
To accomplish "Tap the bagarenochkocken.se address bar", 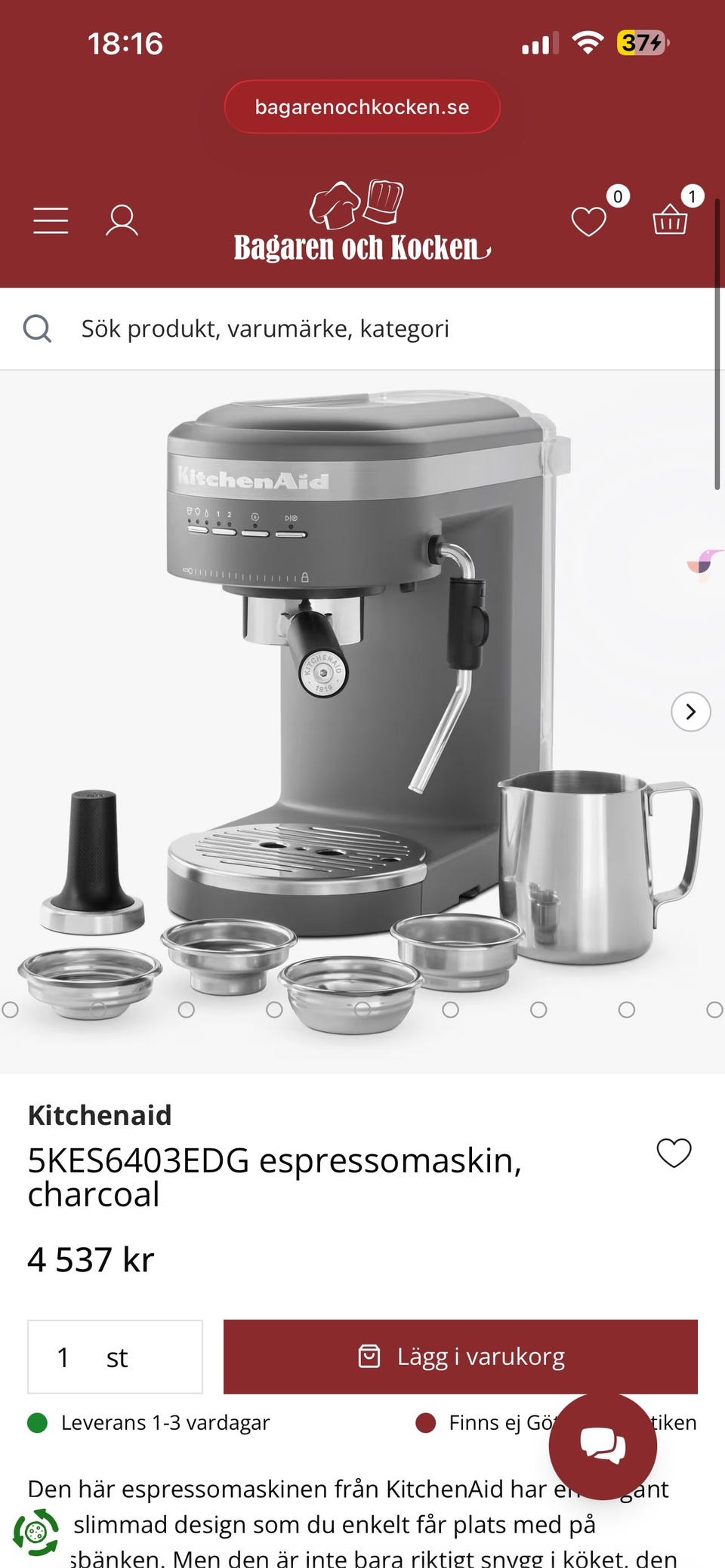I will coord(362,106).
